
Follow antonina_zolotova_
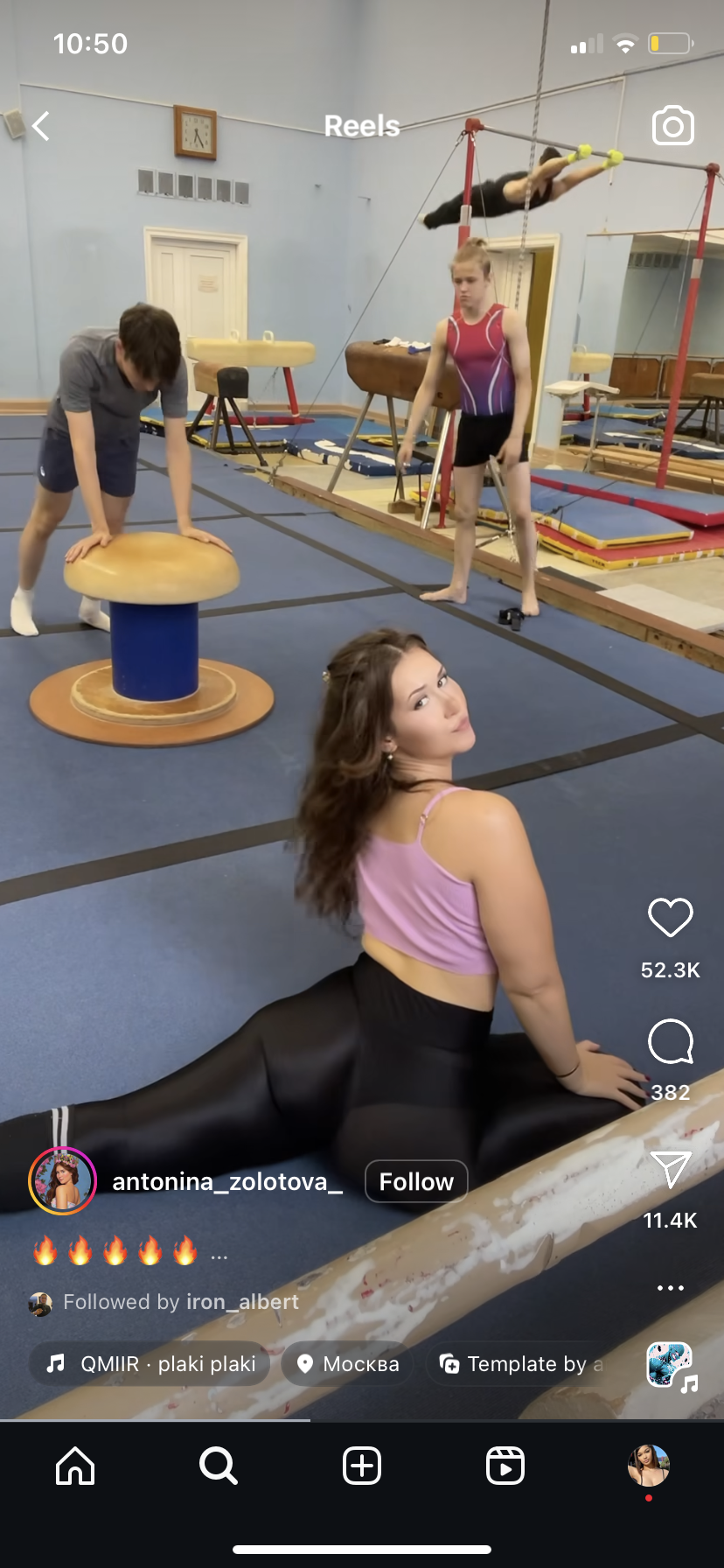[x=416, y=1181]
